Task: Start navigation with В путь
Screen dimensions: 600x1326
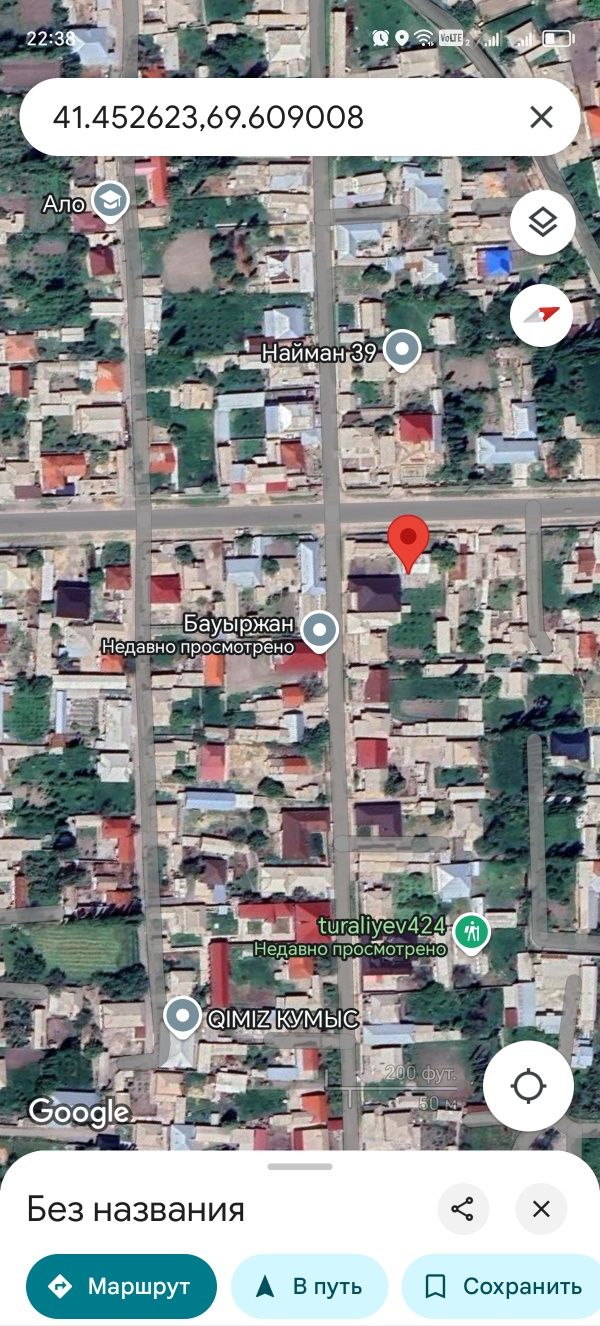Action: [x=309, y=1286]
